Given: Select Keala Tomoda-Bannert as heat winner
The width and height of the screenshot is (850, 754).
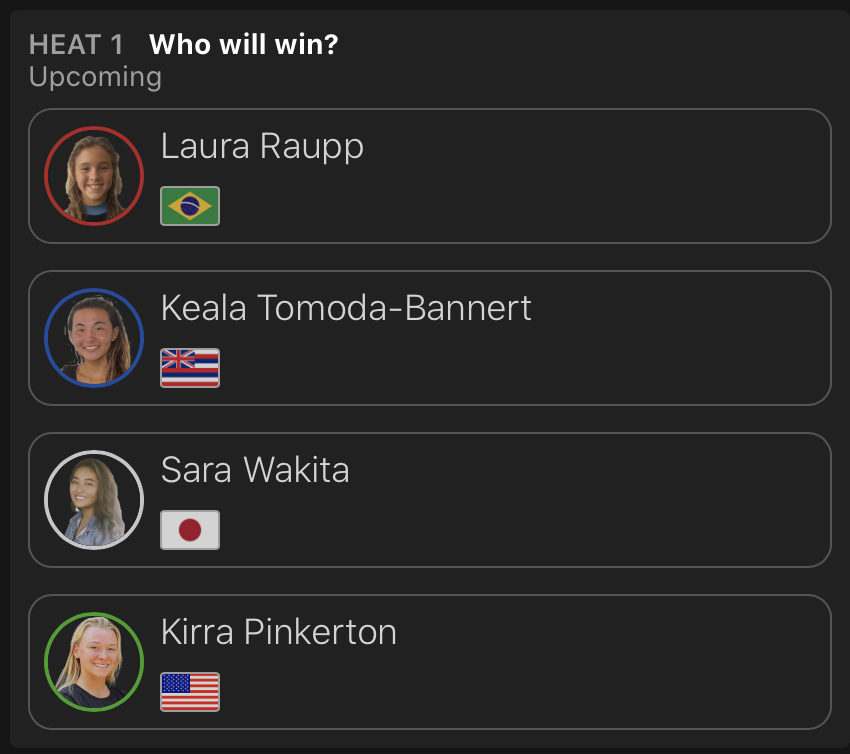Looking at the screenshot, I should [x=430, y=338].
